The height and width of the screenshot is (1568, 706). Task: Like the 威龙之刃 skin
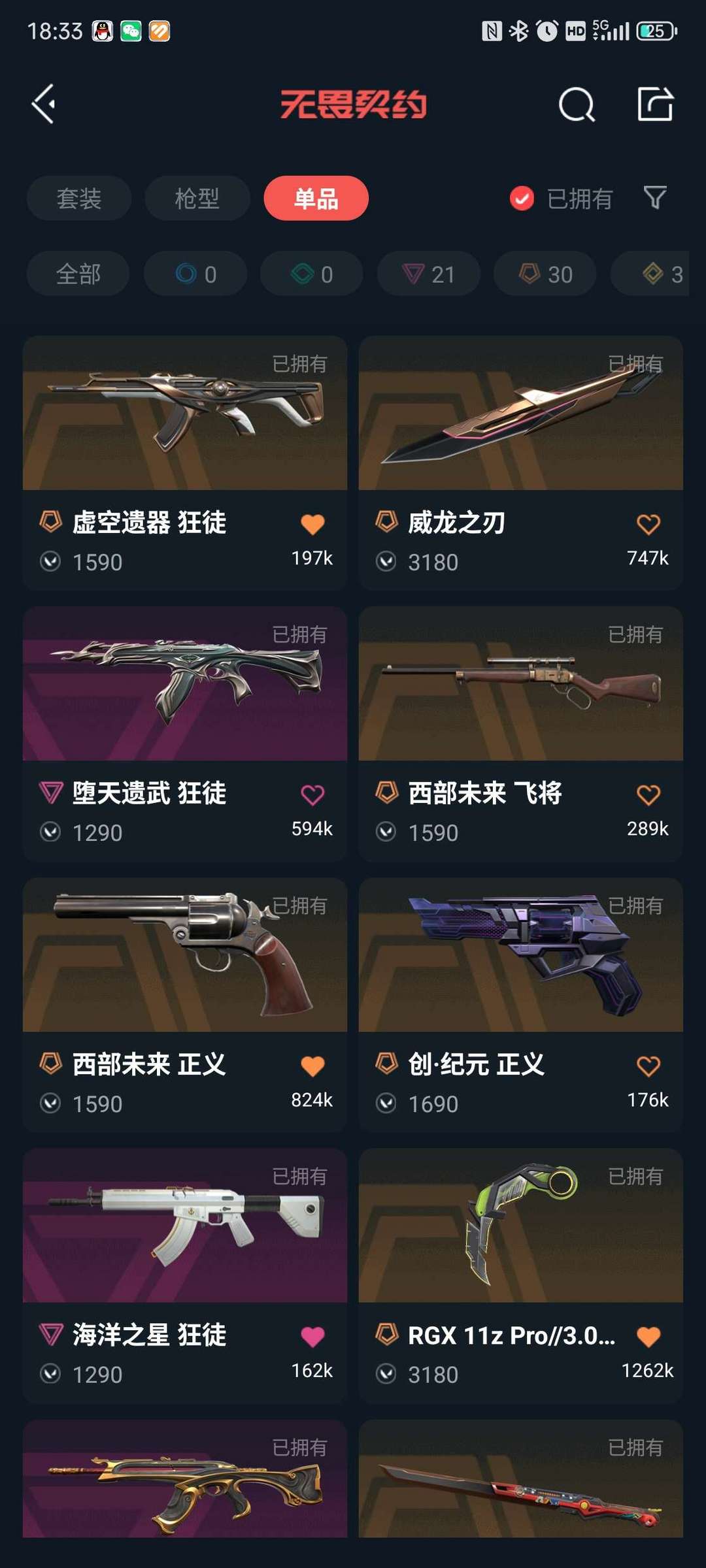coord(648,524)
